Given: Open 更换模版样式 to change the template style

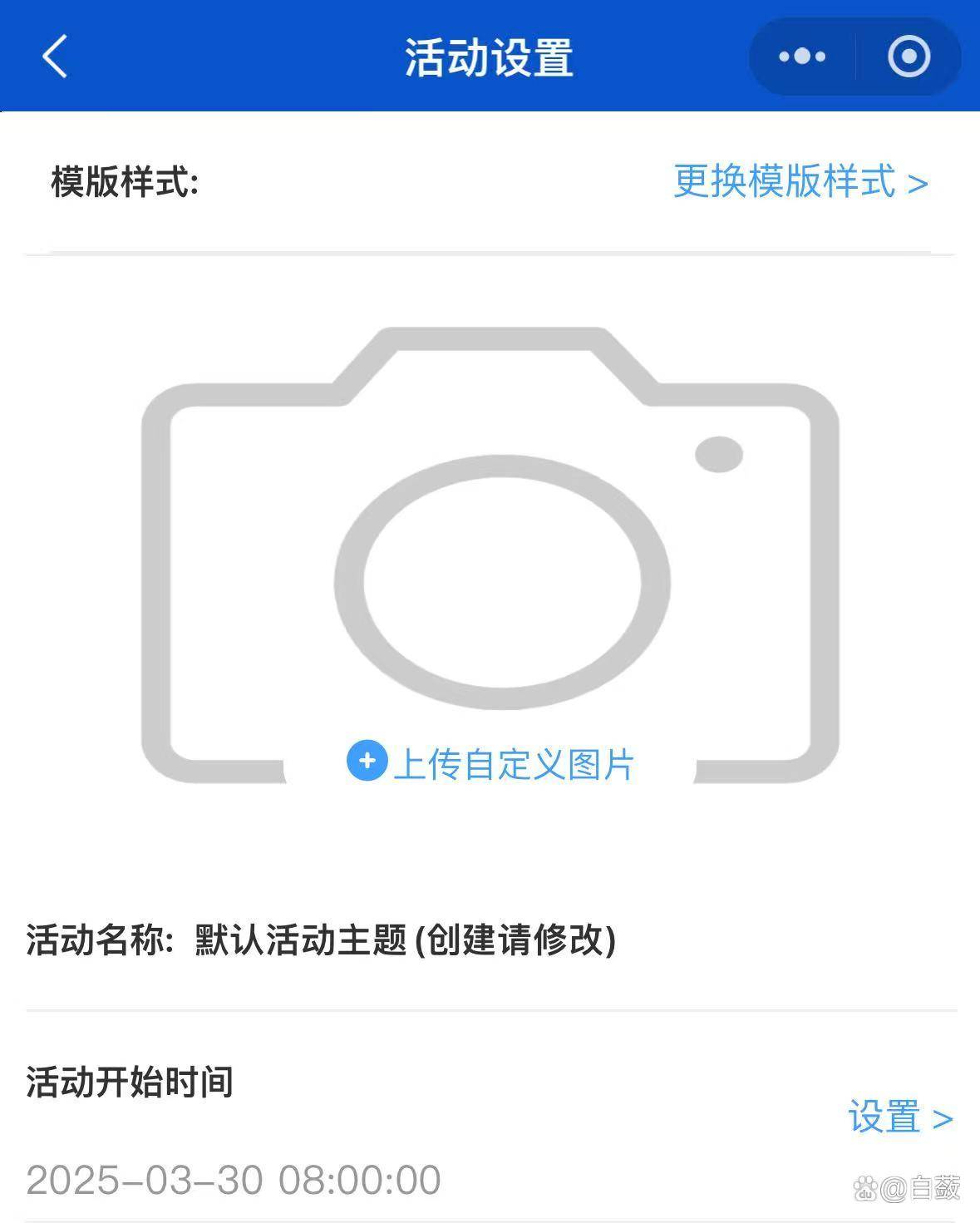Looking at the screenshot, I should (x=800, y=181).
